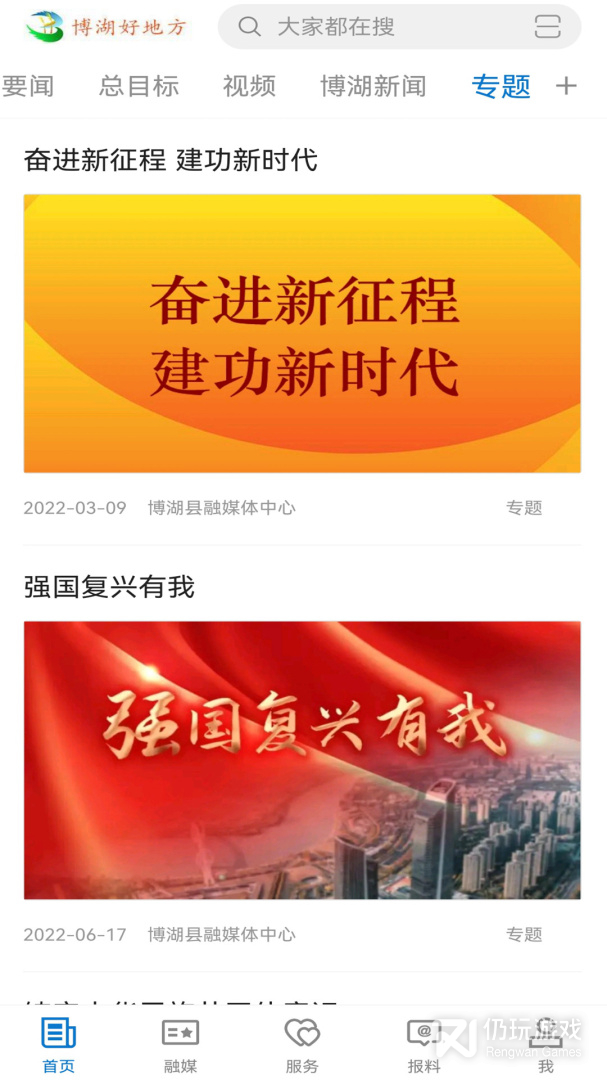Viewport: 607px width, 1080px height.
Task: Open the 奋进新征程 建功新时代 banner
Action: [302, 333]
